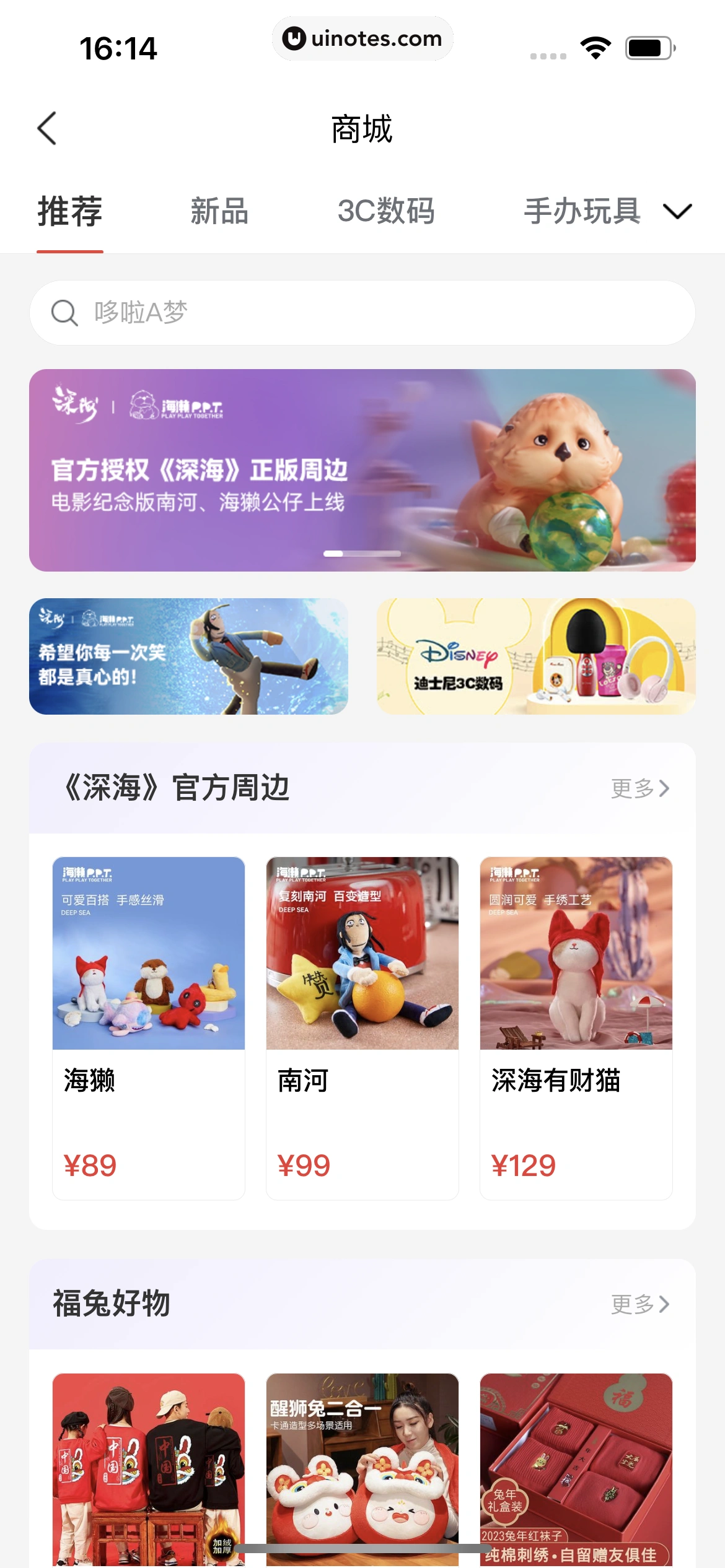Image resolution: width=725 pixels, height=1568 pixels.
Task: Open the 深海有财猫 product card
Action: (576, 1028)
